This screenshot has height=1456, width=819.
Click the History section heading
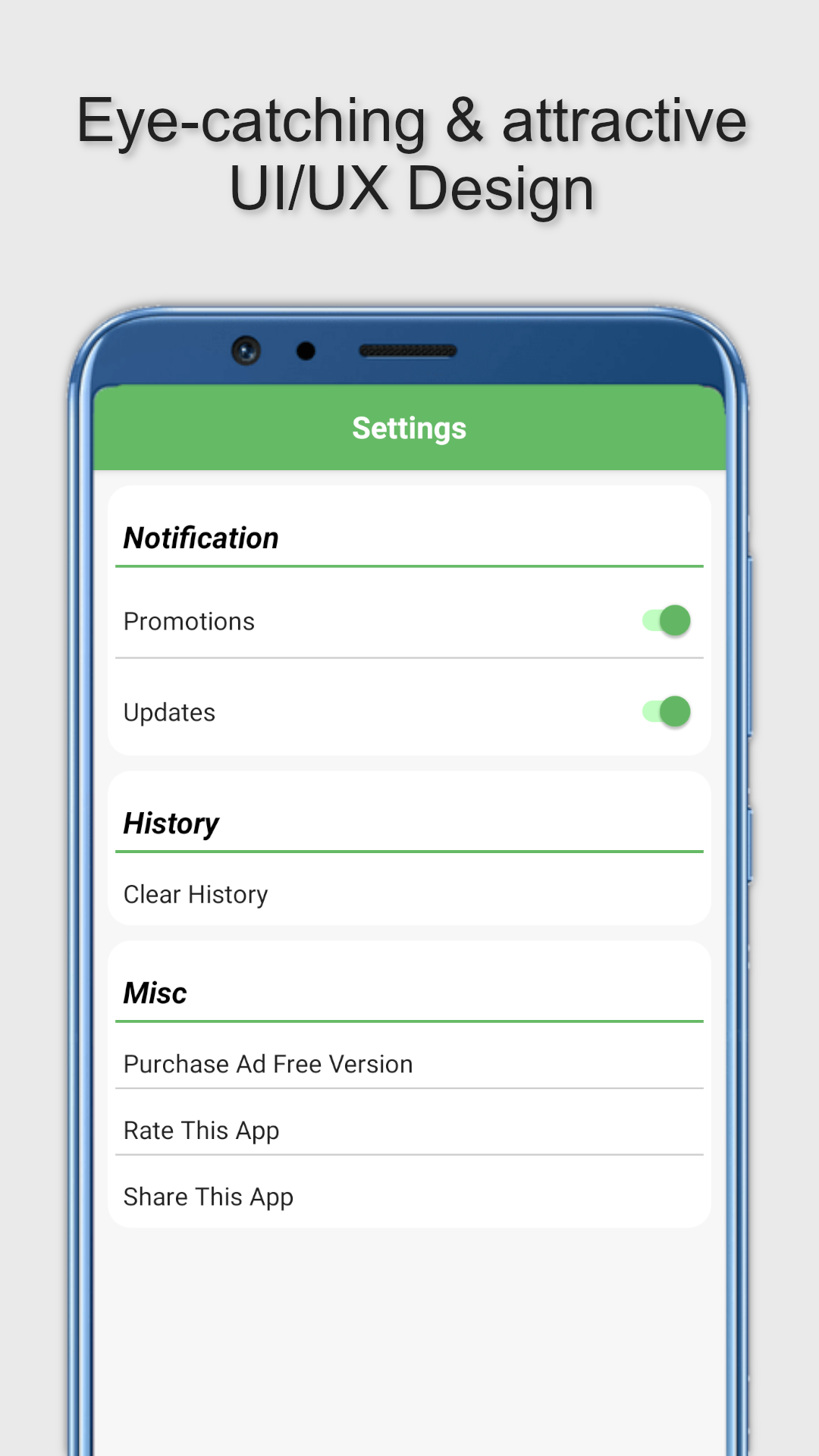tap(171, 823)
